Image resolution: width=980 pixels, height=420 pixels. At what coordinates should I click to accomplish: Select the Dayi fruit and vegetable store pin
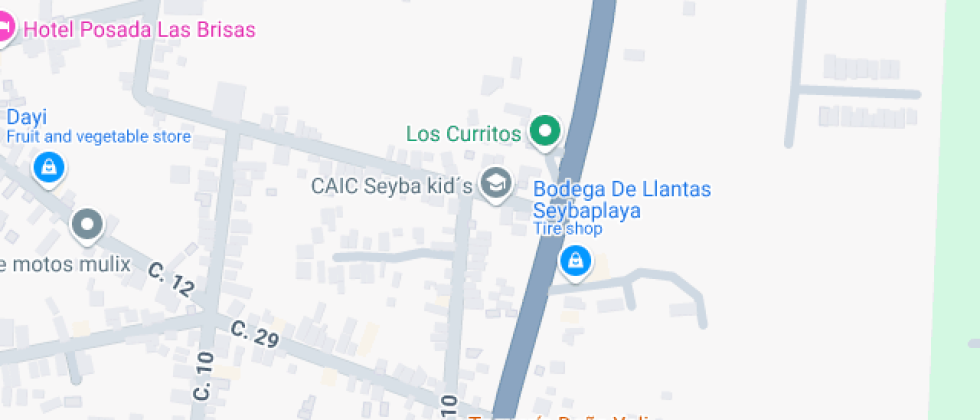click(48, 167)
